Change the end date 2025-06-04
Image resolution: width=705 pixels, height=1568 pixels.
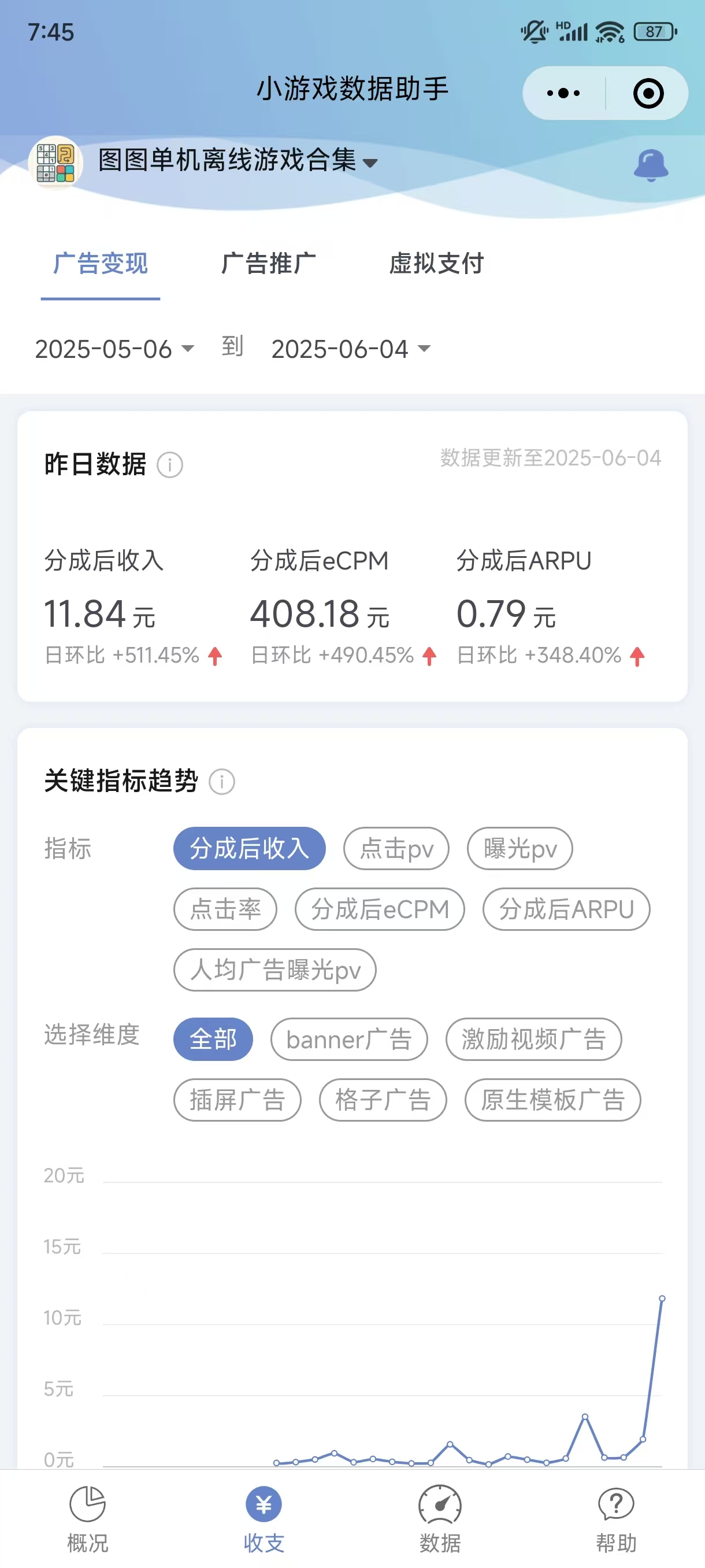[x=350, y=349]
